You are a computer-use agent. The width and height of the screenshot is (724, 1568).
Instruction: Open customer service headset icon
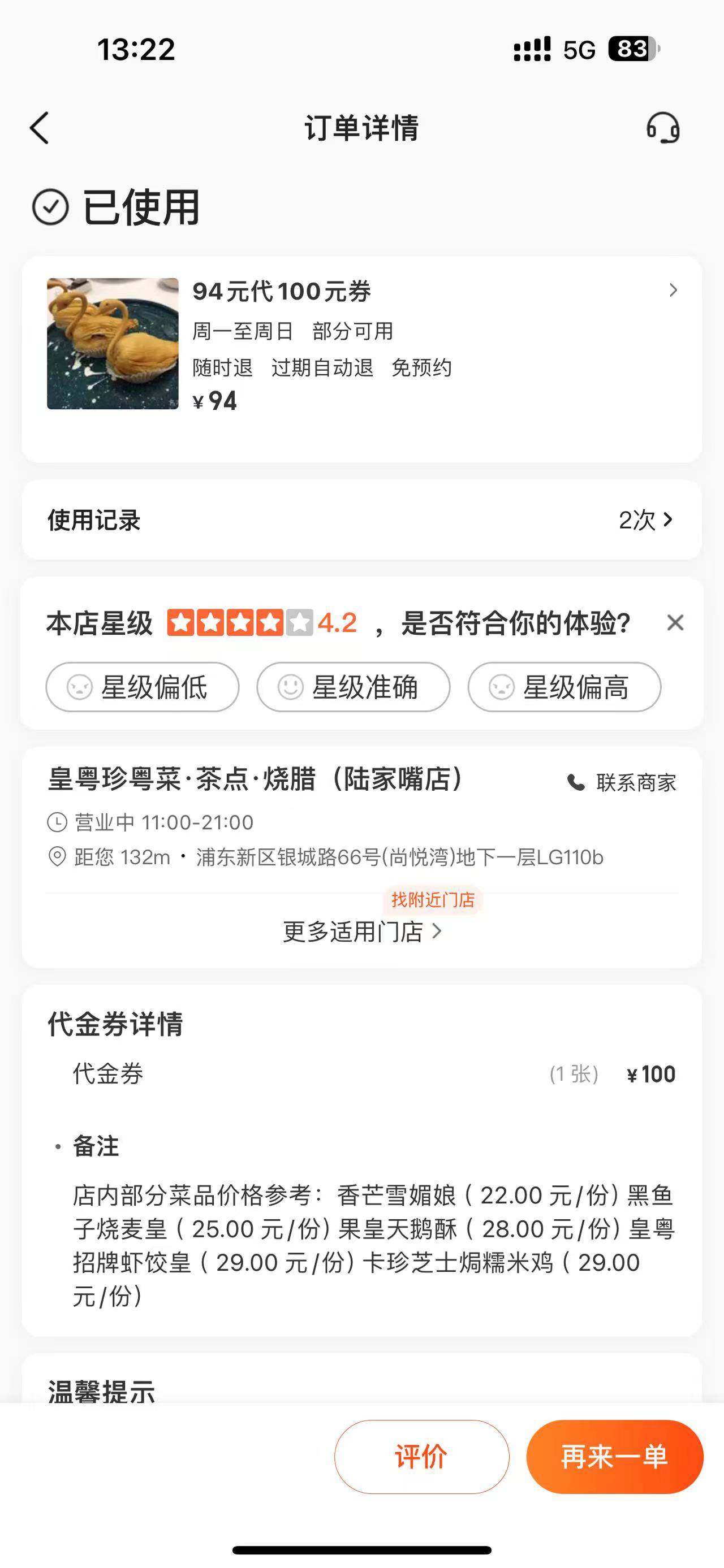(x=662, y=128)
